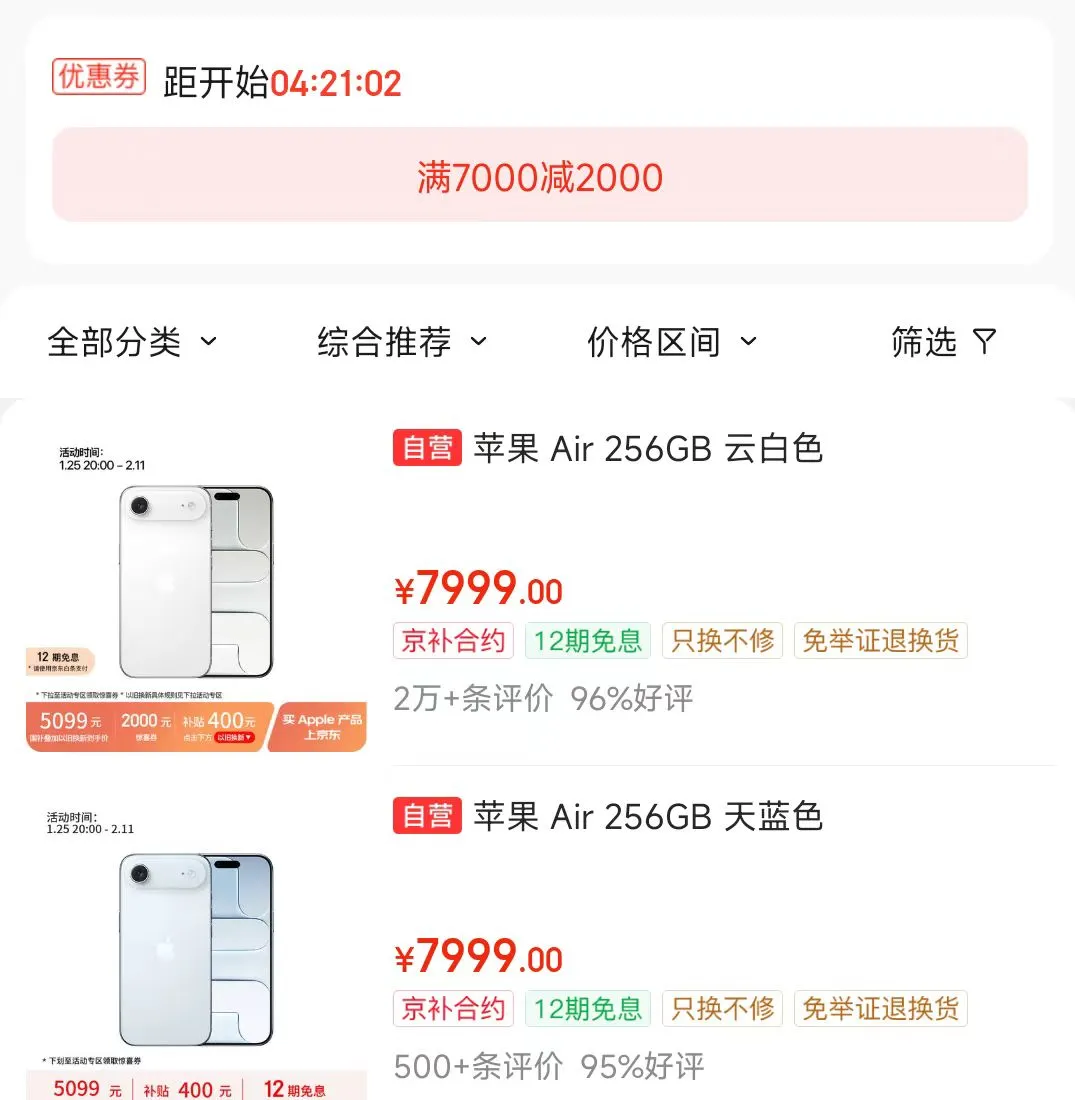The width and height of the screenshot is (1075, 1100).
Task: Tap the 筛选 filter button
Action: click(943, 342)
